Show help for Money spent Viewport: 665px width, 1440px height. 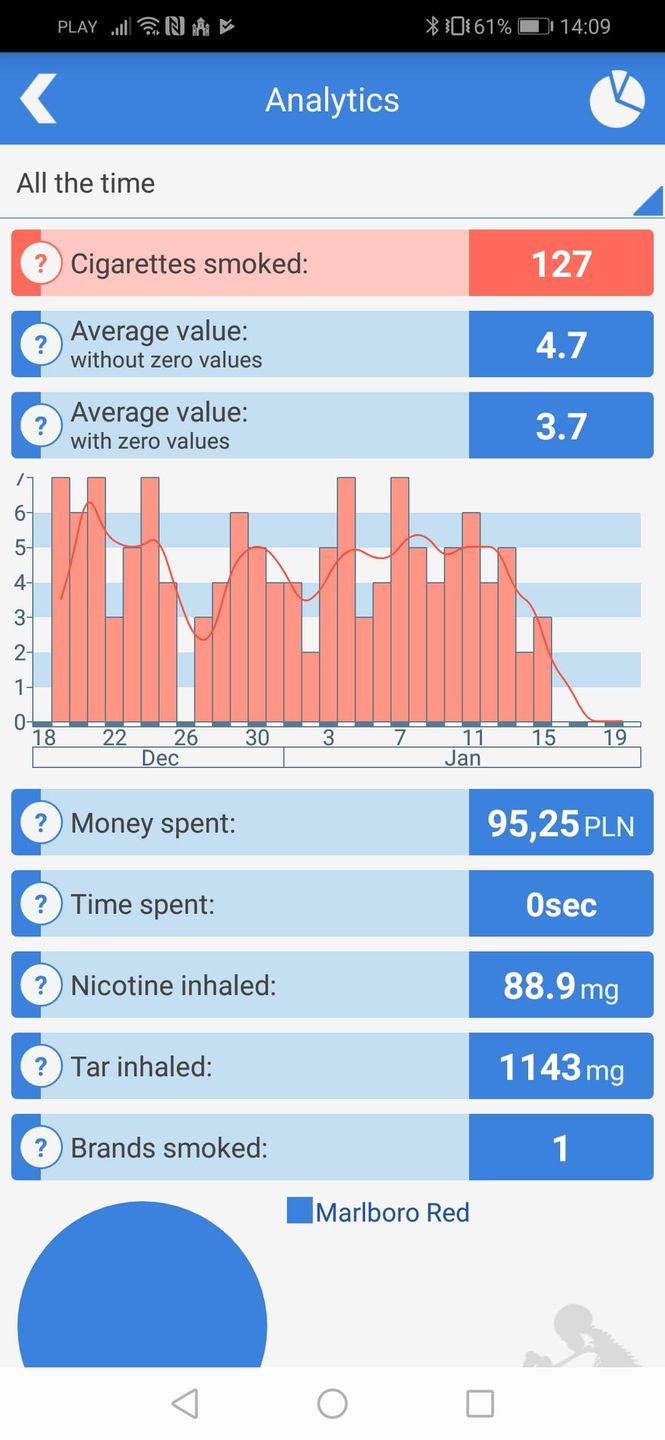41,823
